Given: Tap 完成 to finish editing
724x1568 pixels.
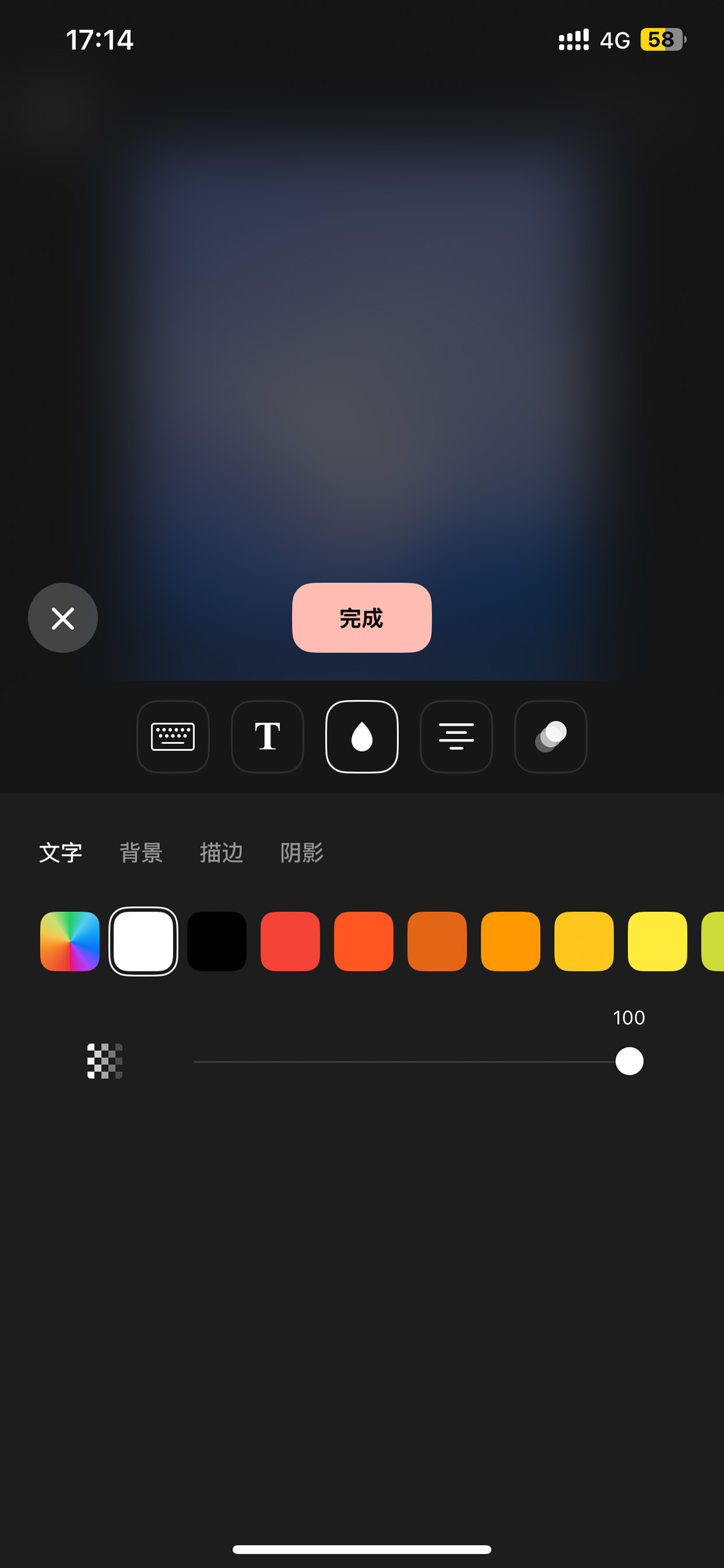Looking at the screenshot, I should coord(362,618).
